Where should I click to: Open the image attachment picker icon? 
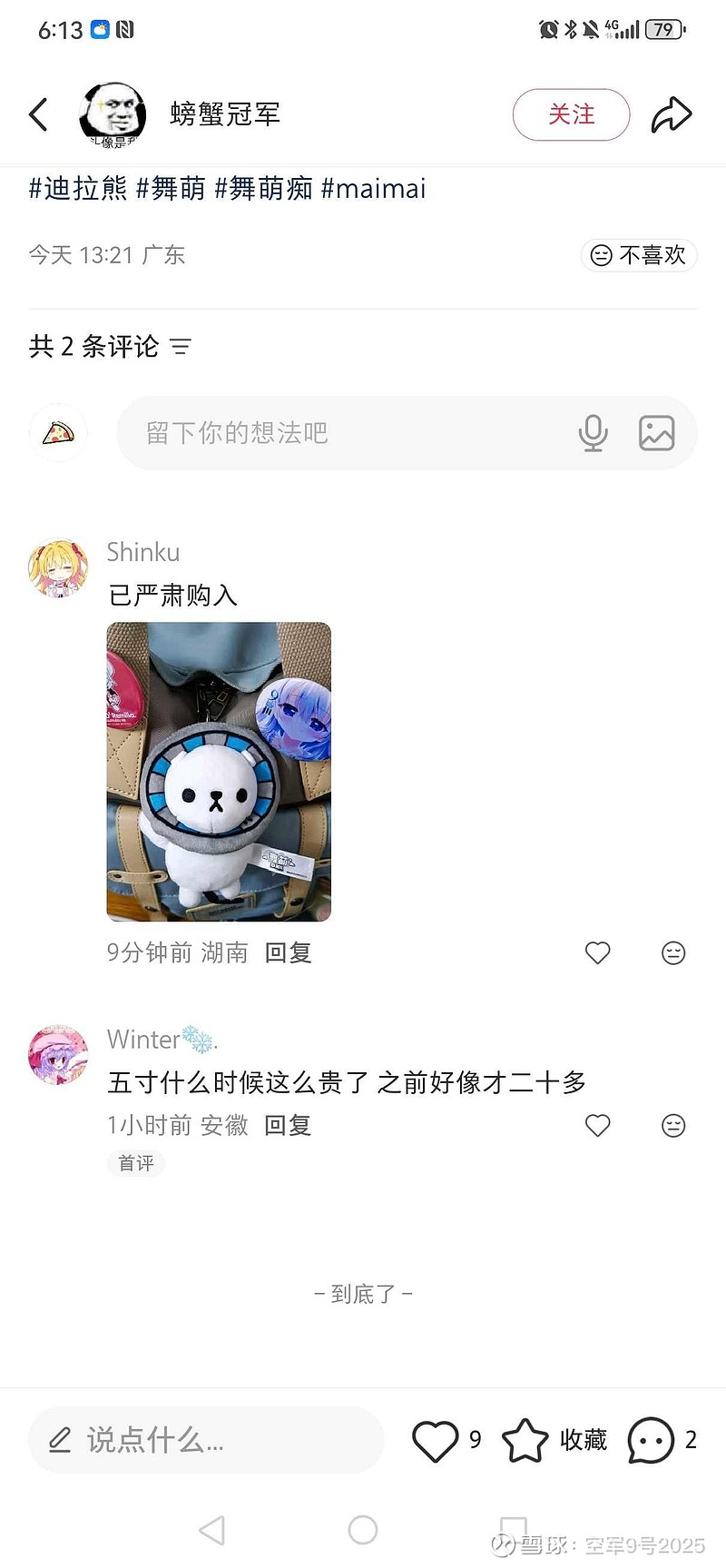(656, 433)
